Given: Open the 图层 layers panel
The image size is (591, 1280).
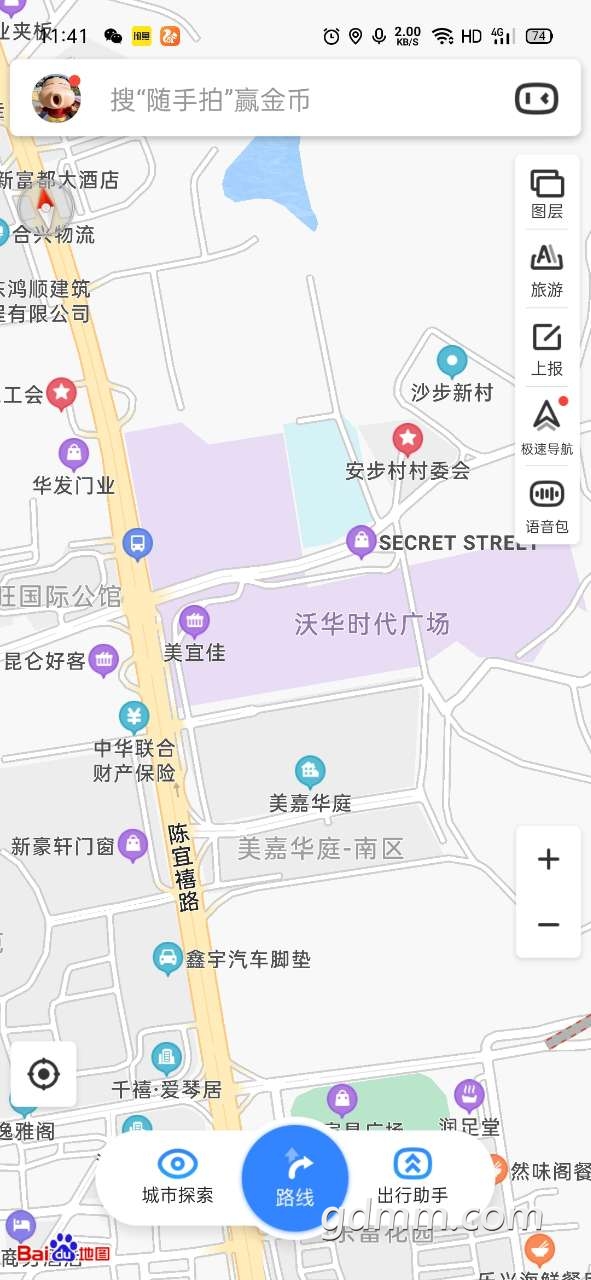Looking at the screenshot, I should [x=547, y=194].
